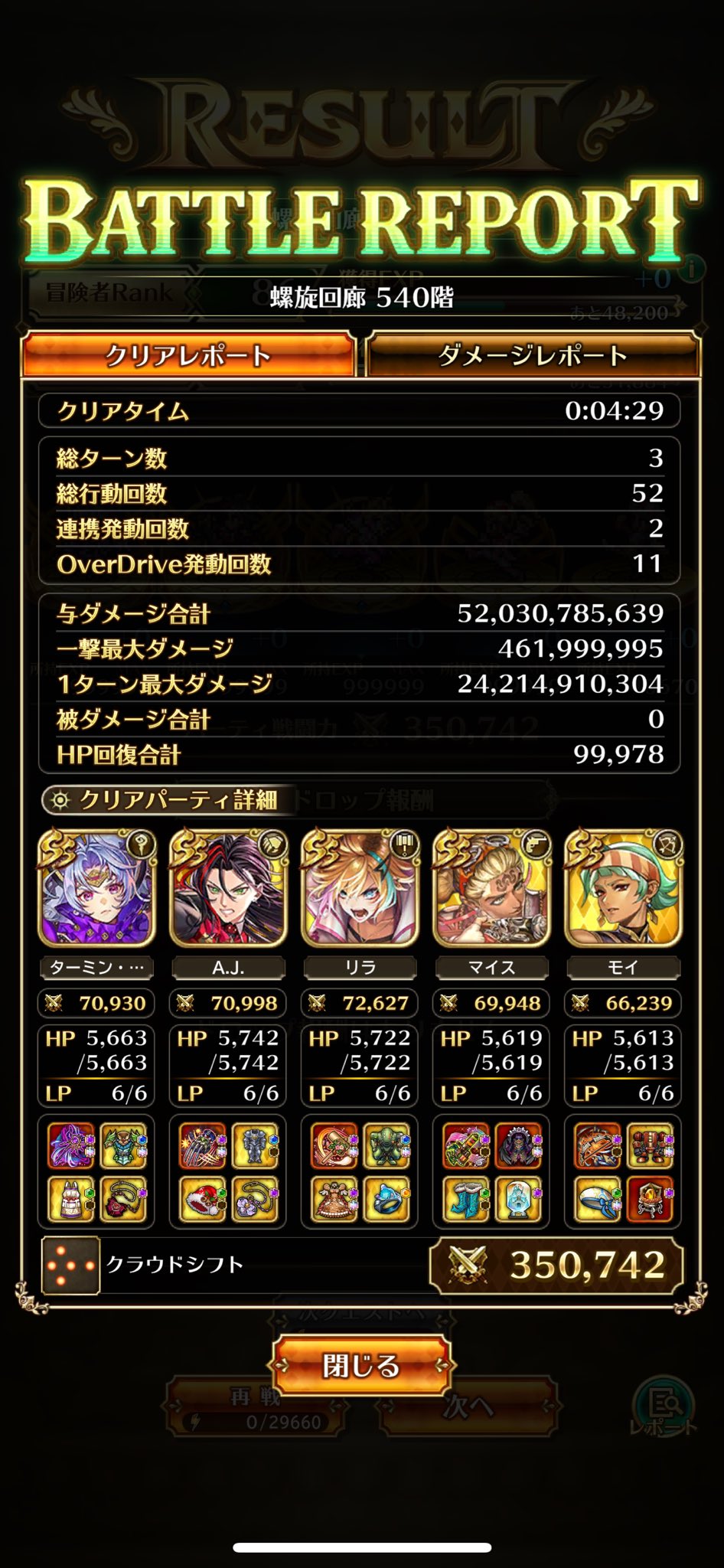Tap リラ character portrait

pyautogui.click(x=360, y=888)
